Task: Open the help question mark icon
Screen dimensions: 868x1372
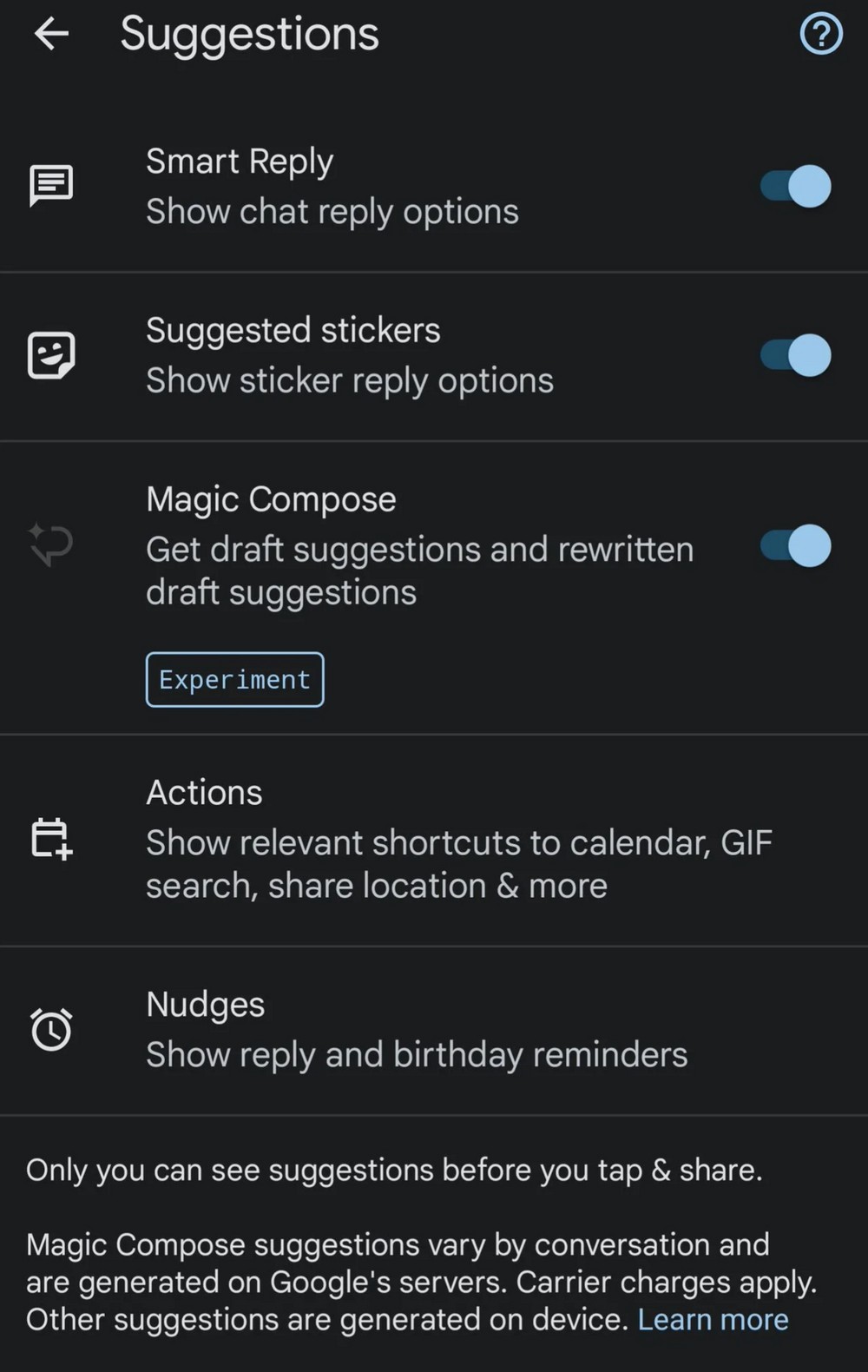Action: [820, 35]
